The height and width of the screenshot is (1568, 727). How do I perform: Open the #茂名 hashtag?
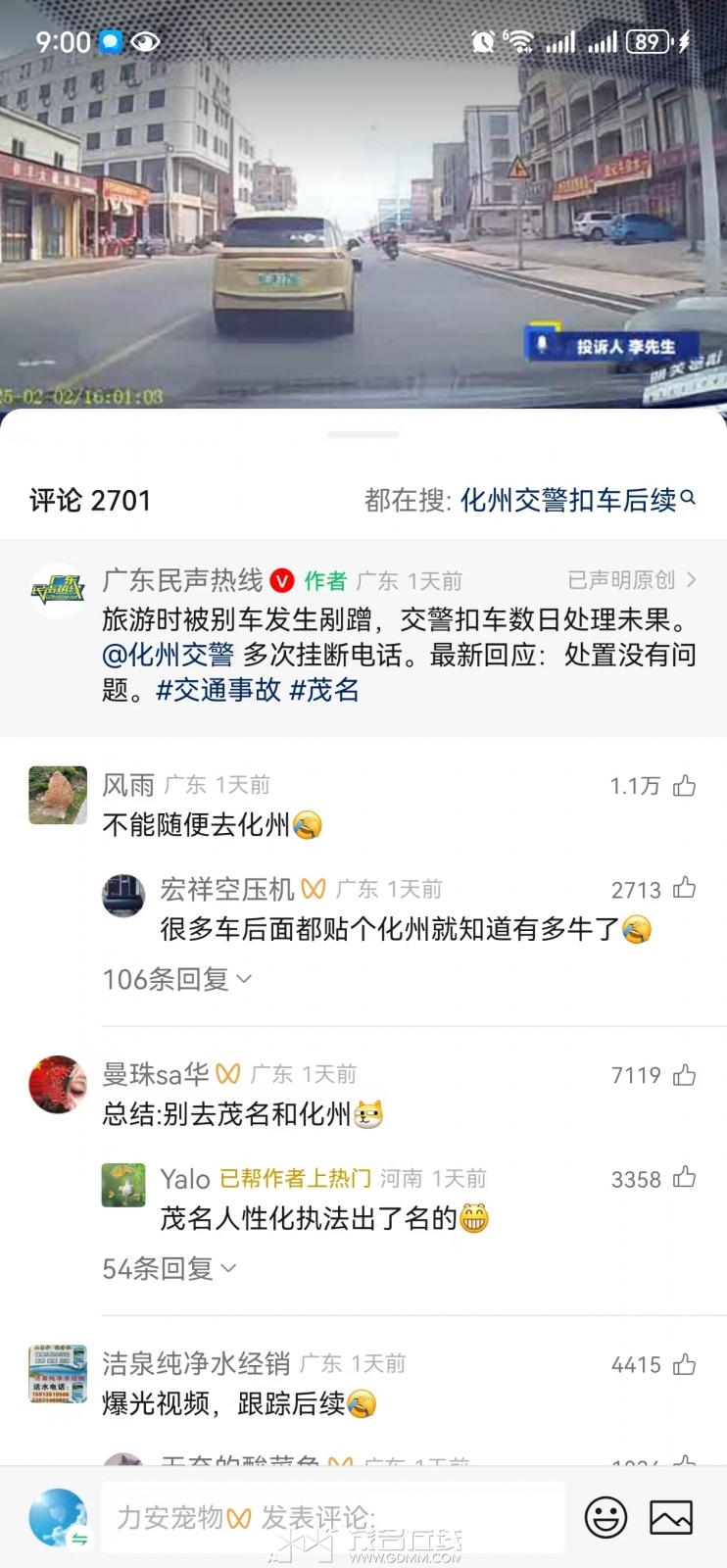pyautogui.click(x=324, y=690)
